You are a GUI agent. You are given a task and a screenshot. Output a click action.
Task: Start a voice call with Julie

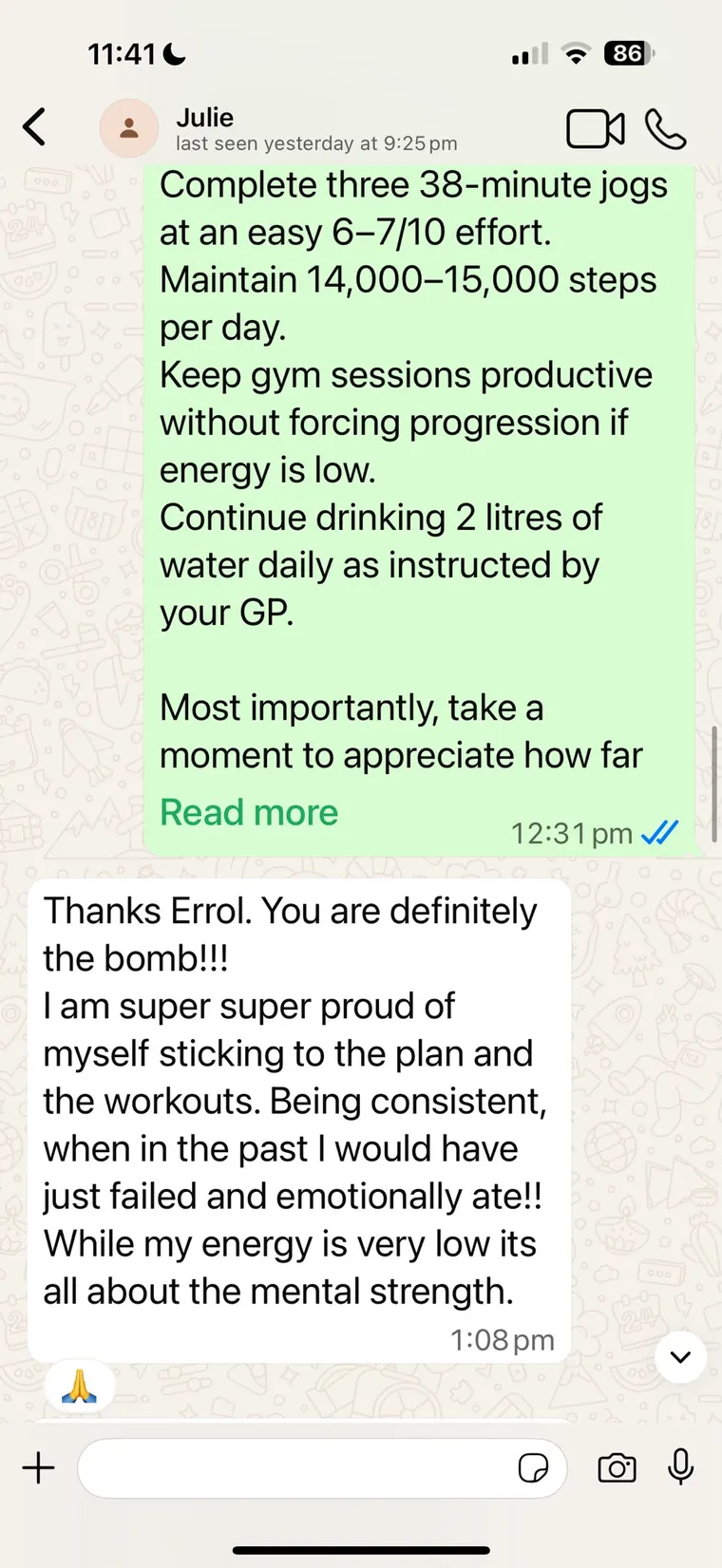point(665,129)
